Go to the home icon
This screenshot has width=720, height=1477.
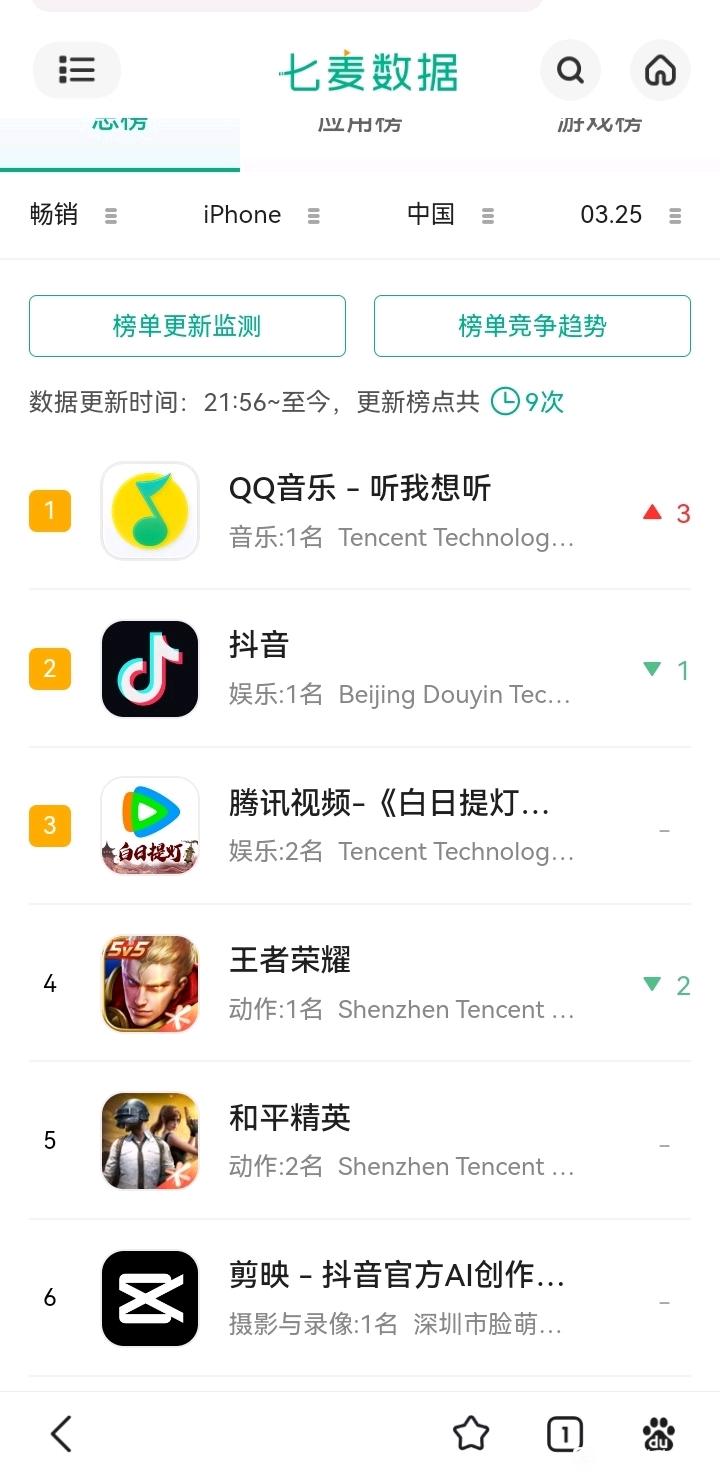click(x=660, y=70)
